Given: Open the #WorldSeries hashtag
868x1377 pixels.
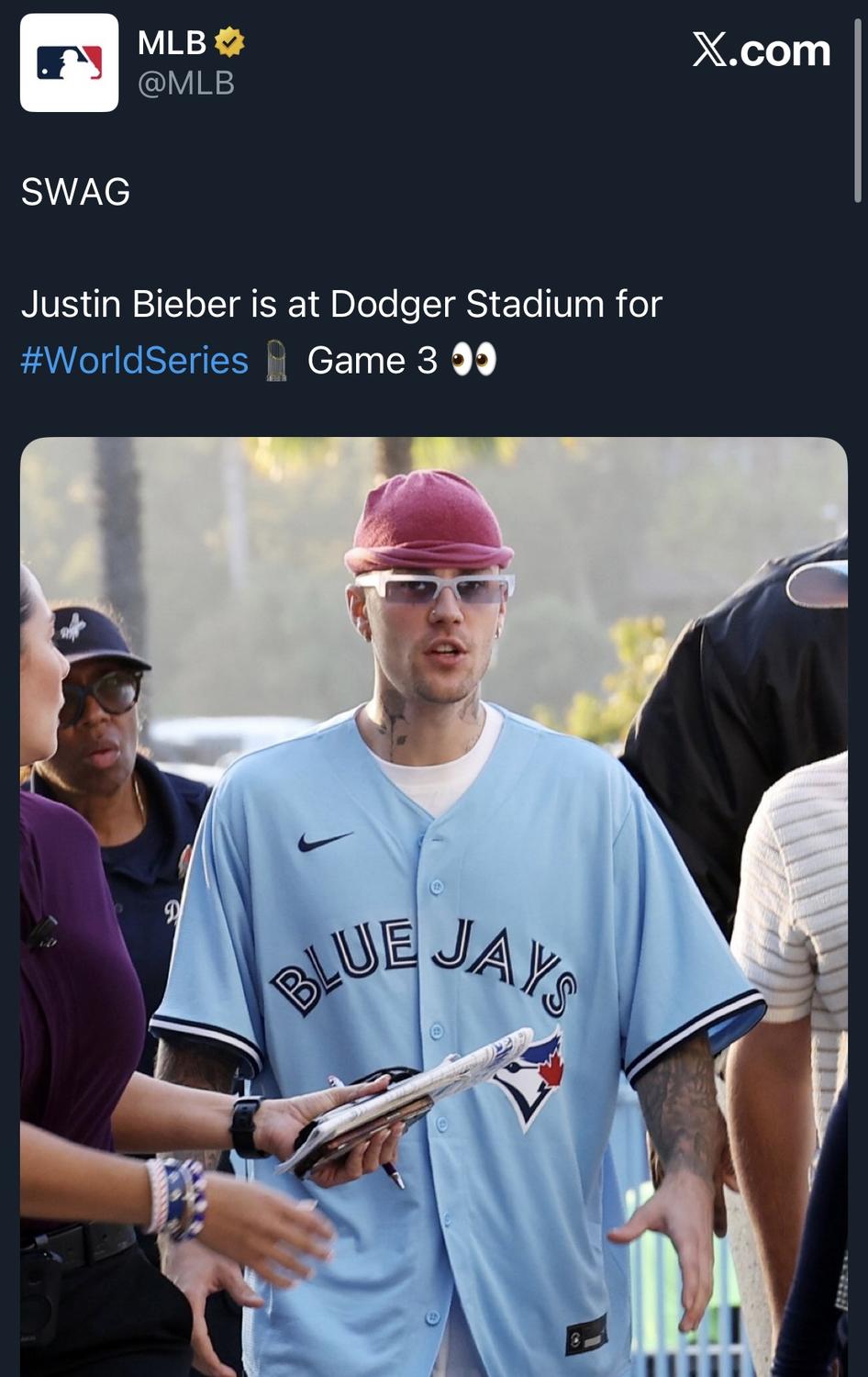Looking at the screenshot, I should point(135,361).
